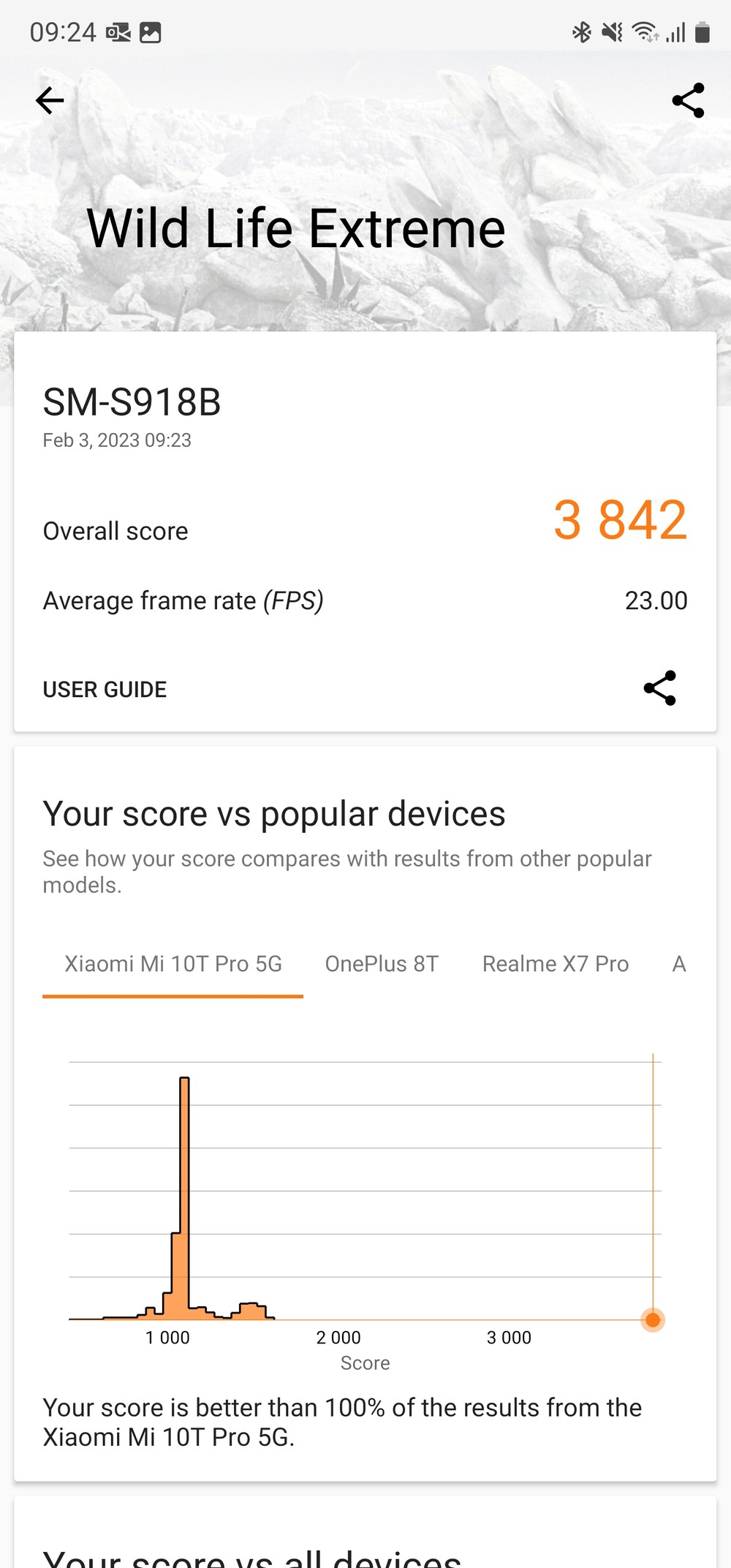Share via the top-right share icon
Image resolution: width=731 pixels, height=1568 pixels.
click(688, 101)
